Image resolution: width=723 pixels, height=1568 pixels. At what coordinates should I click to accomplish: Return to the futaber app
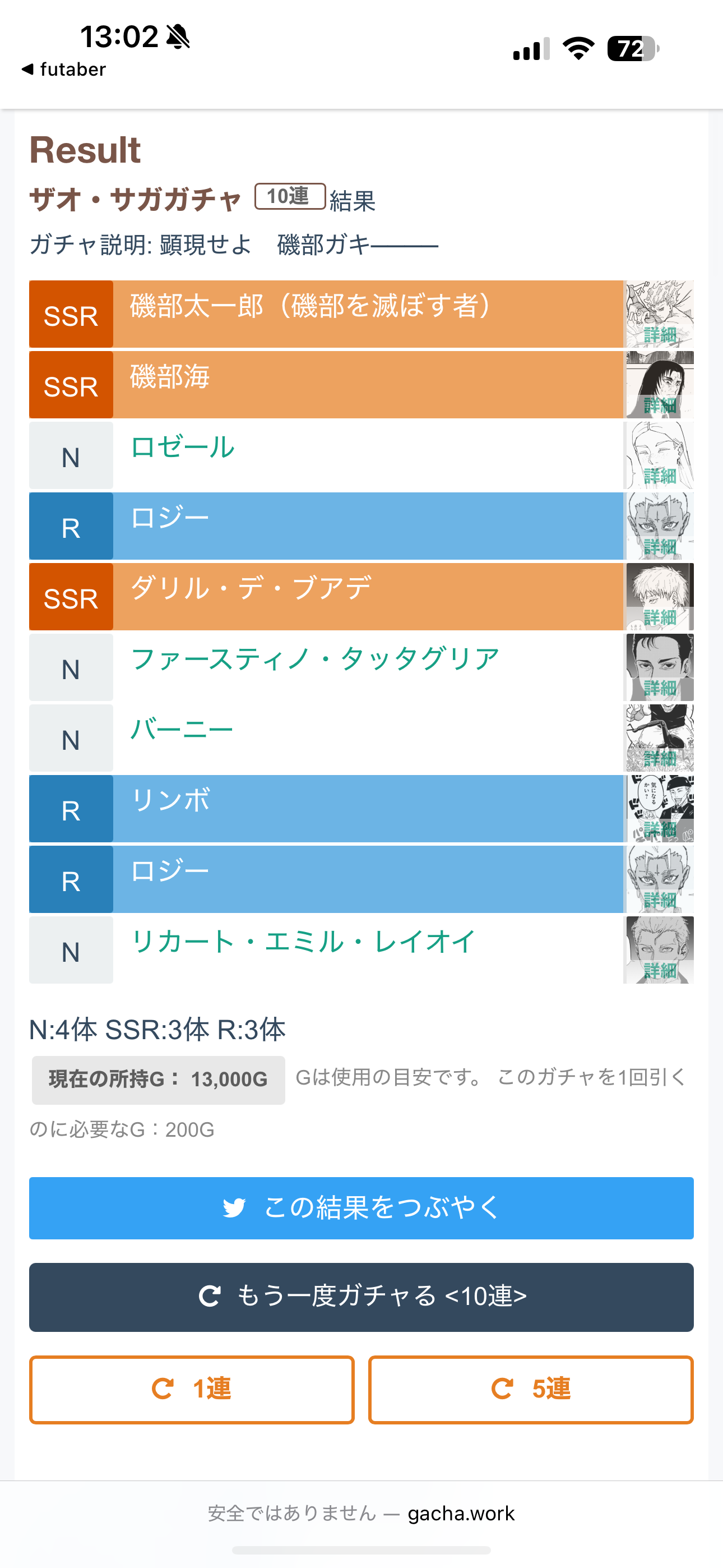click(63, 70)
